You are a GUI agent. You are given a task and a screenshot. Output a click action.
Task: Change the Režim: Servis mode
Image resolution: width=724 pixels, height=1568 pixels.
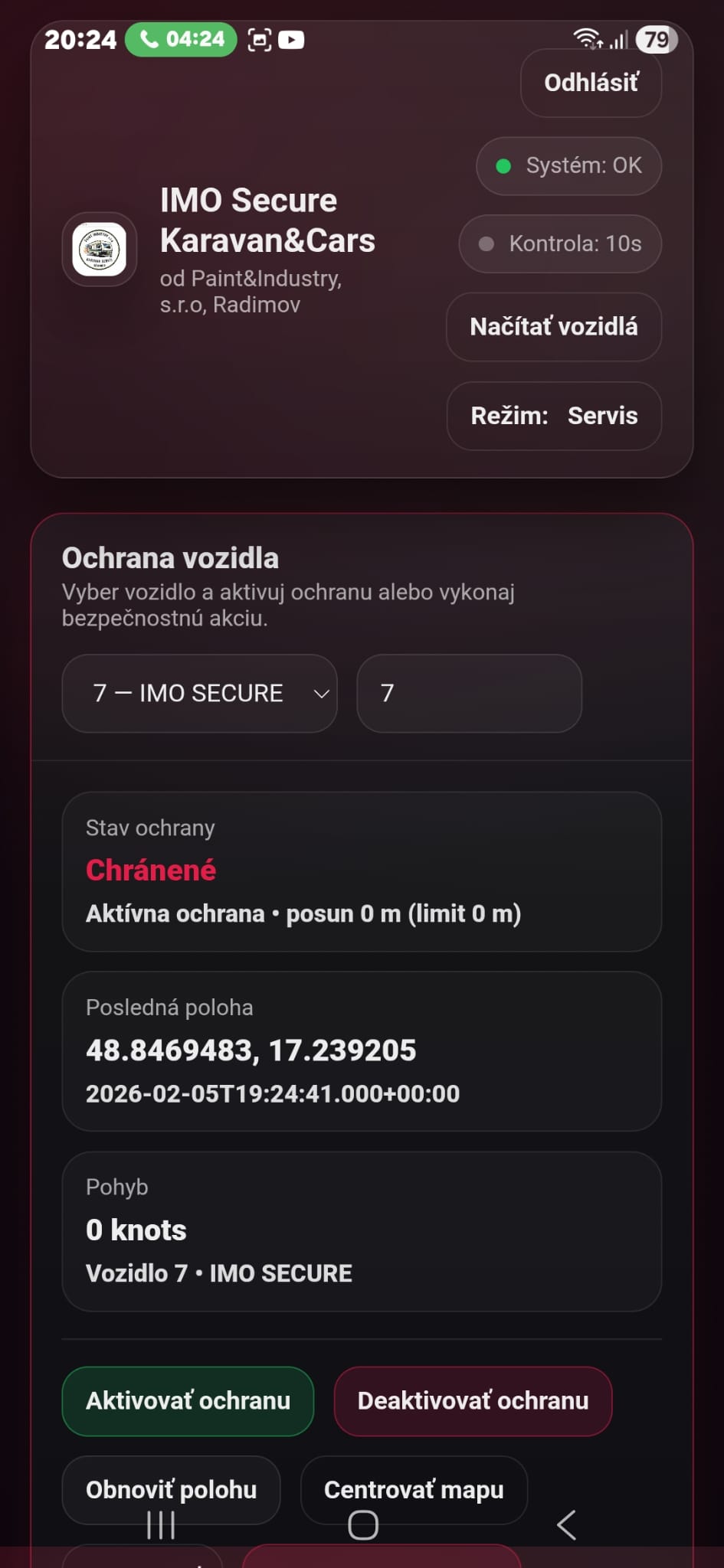tap(553, 416)
